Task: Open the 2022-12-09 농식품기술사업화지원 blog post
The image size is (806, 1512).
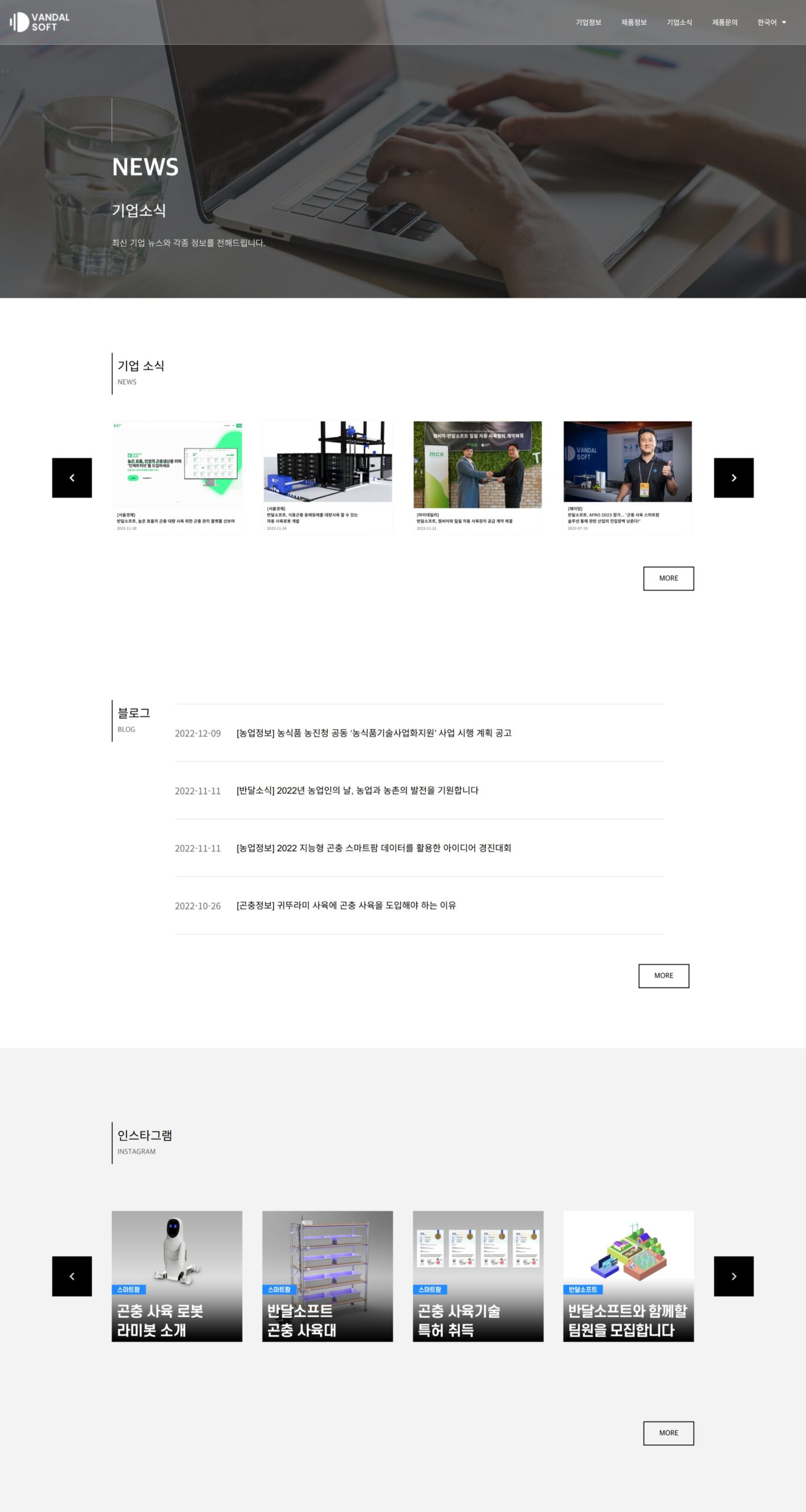Action: [x=373, y=733]
